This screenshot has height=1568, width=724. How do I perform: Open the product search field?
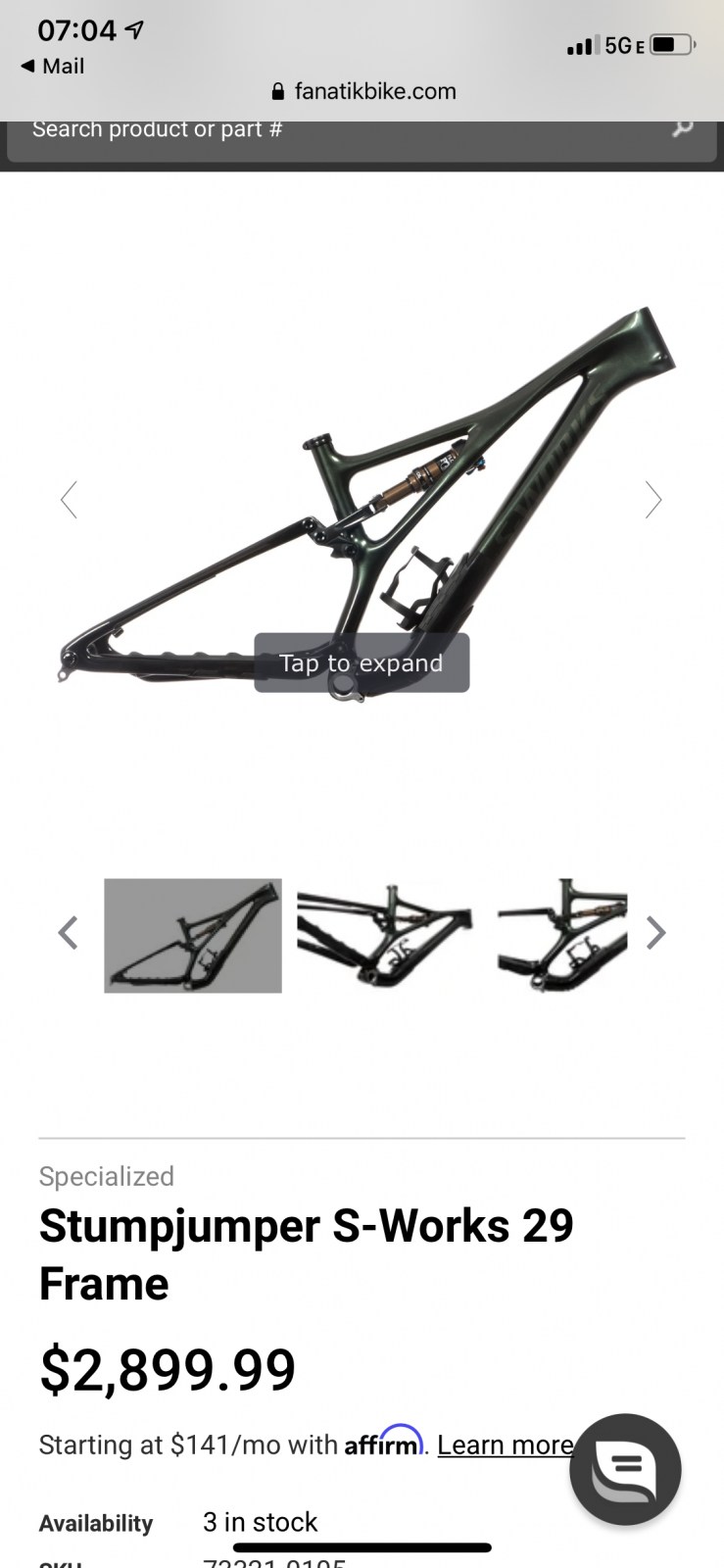(333, 131)
